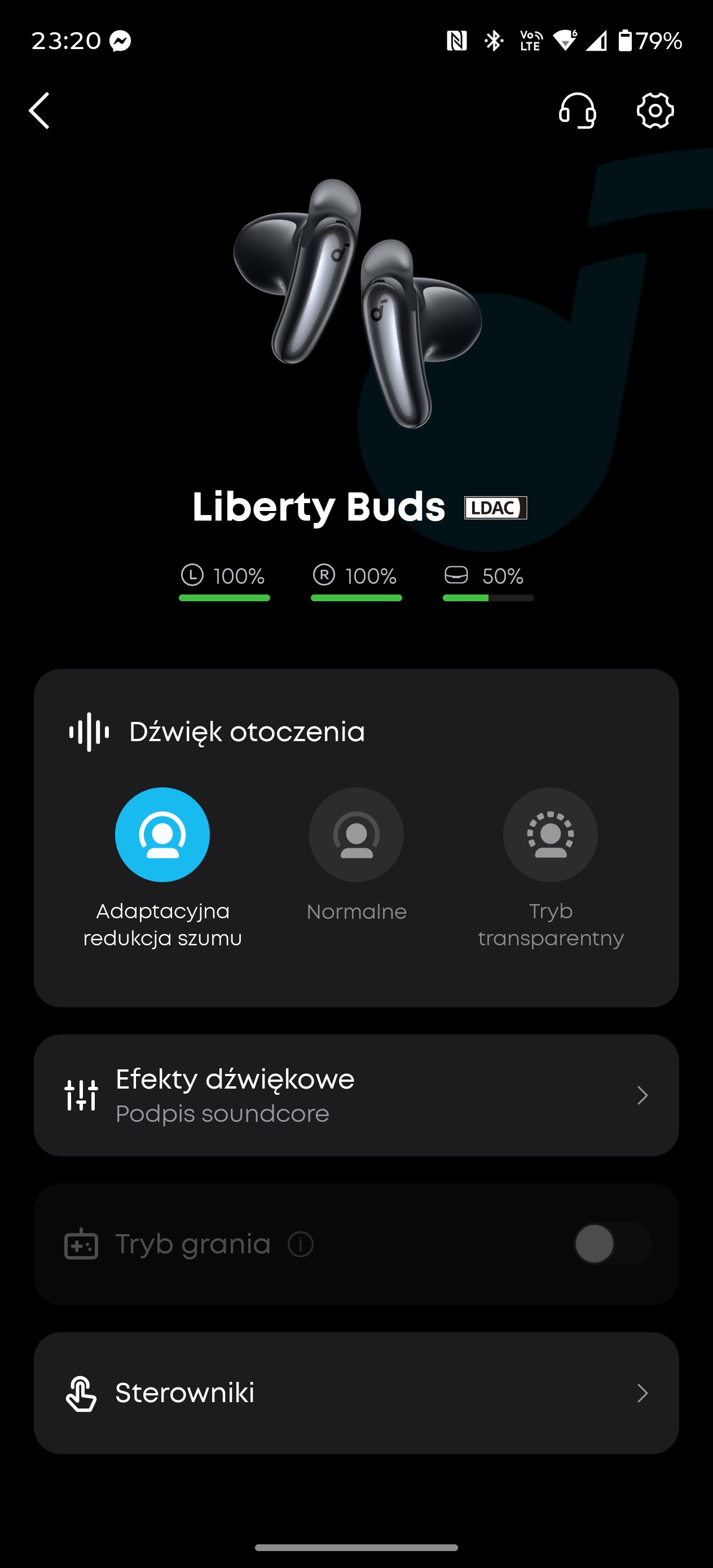The image size is (713, 1568).
Task: Switch to Normalne ambient mode
Action: (356, 835)
